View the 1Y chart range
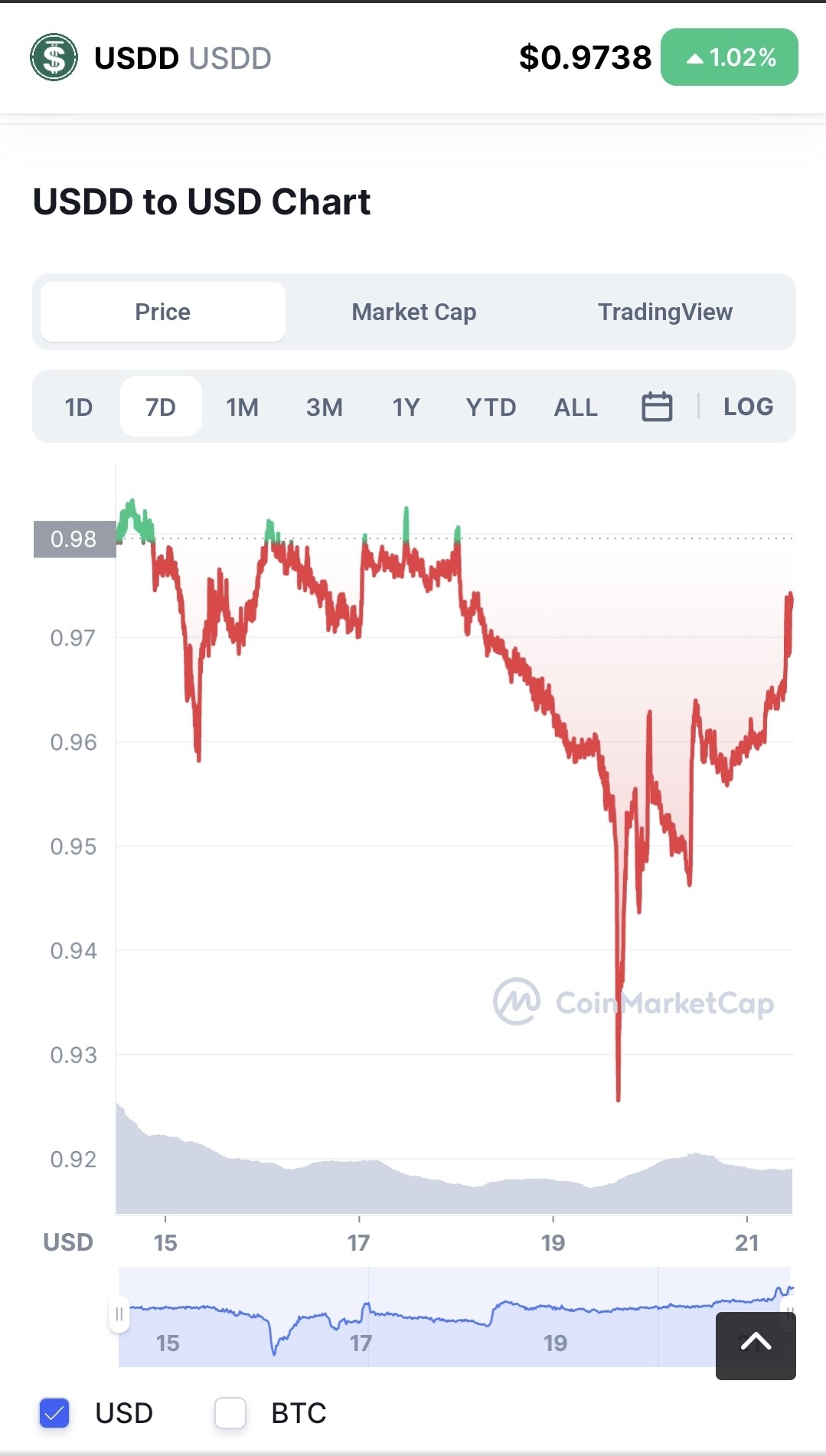The height and width of the screenshot is (1456, 826). (x=406, y=407)
